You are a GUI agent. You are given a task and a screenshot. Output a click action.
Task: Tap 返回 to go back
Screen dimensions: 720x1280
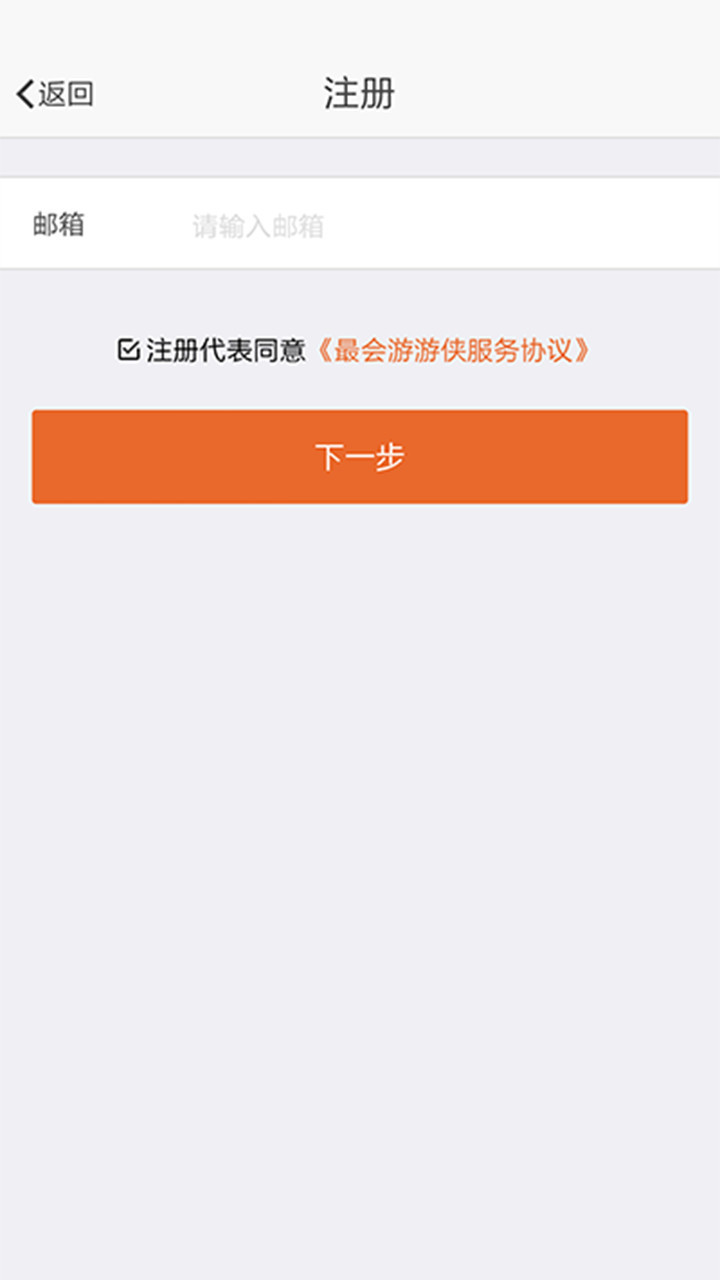point(55,91)
